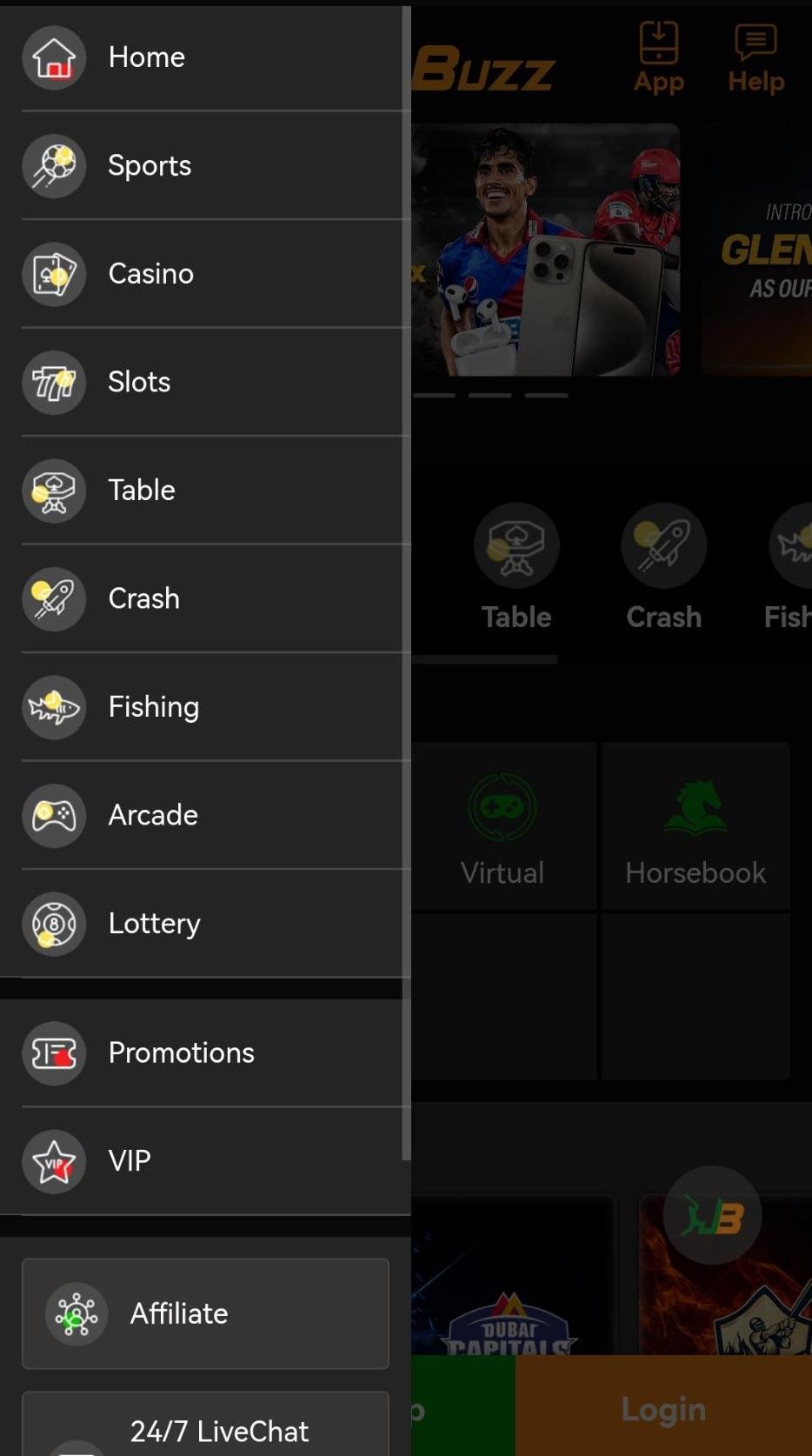This screenshot has height=1456, width=812.
Task: Open the Affiliate program
Action: pos(204,1314)
